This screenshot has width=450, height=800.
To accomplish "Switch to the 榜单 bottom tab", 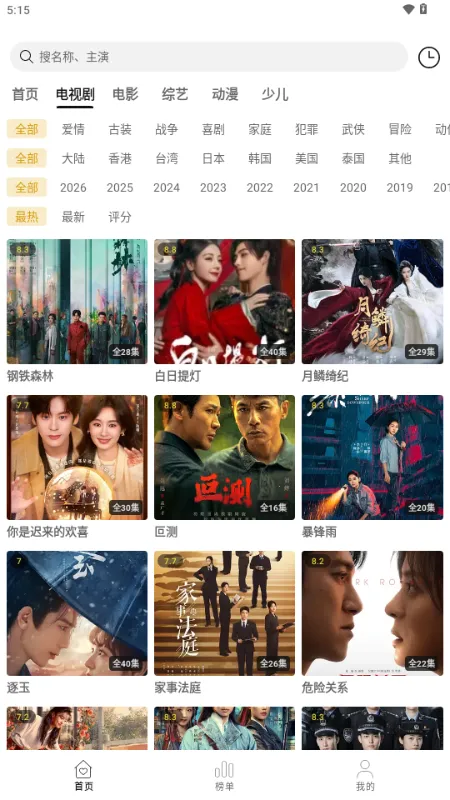I will point(224,776).
